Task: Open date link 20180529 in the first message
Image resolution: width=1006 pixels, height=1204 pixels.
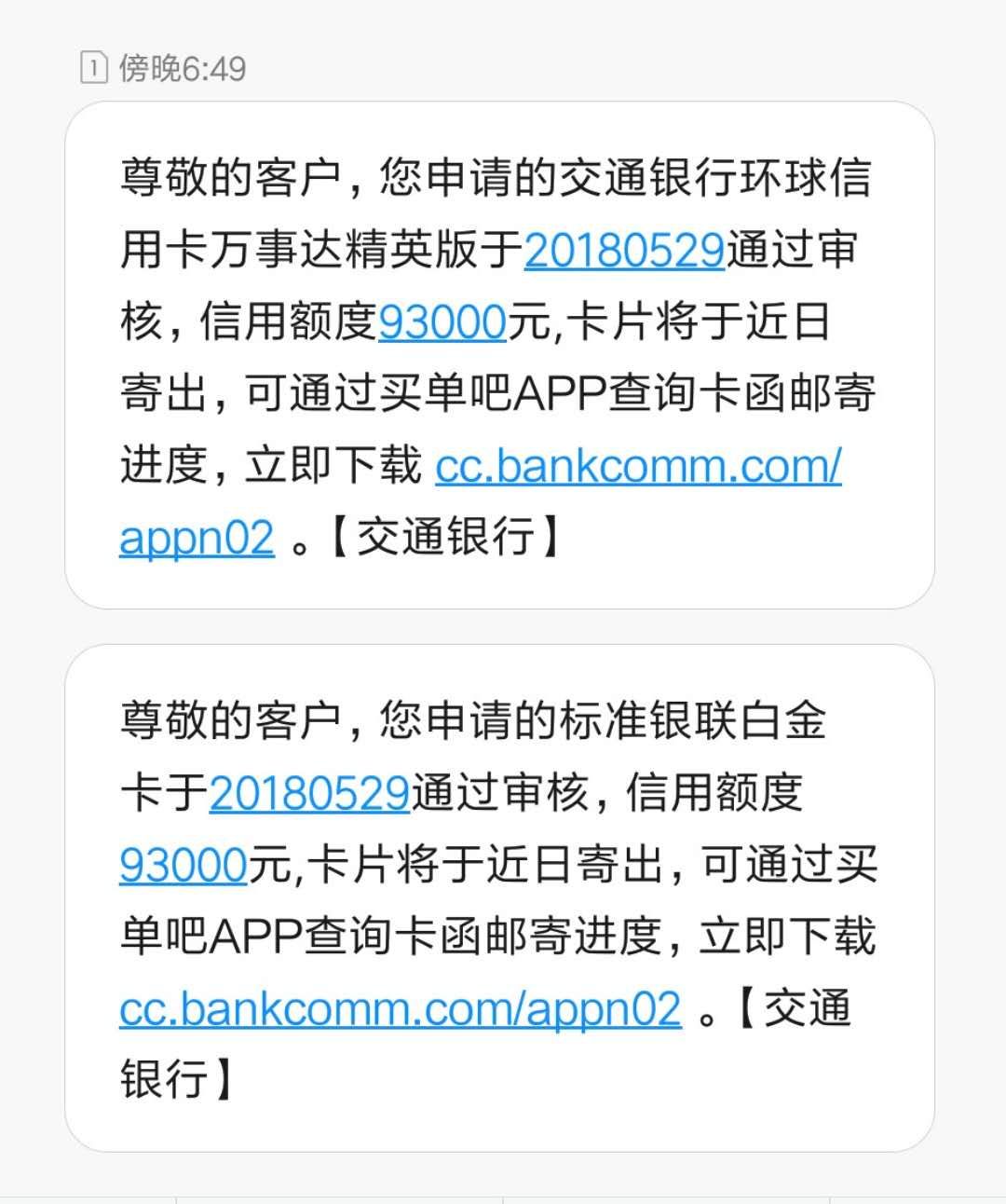Action: point(624,251)
